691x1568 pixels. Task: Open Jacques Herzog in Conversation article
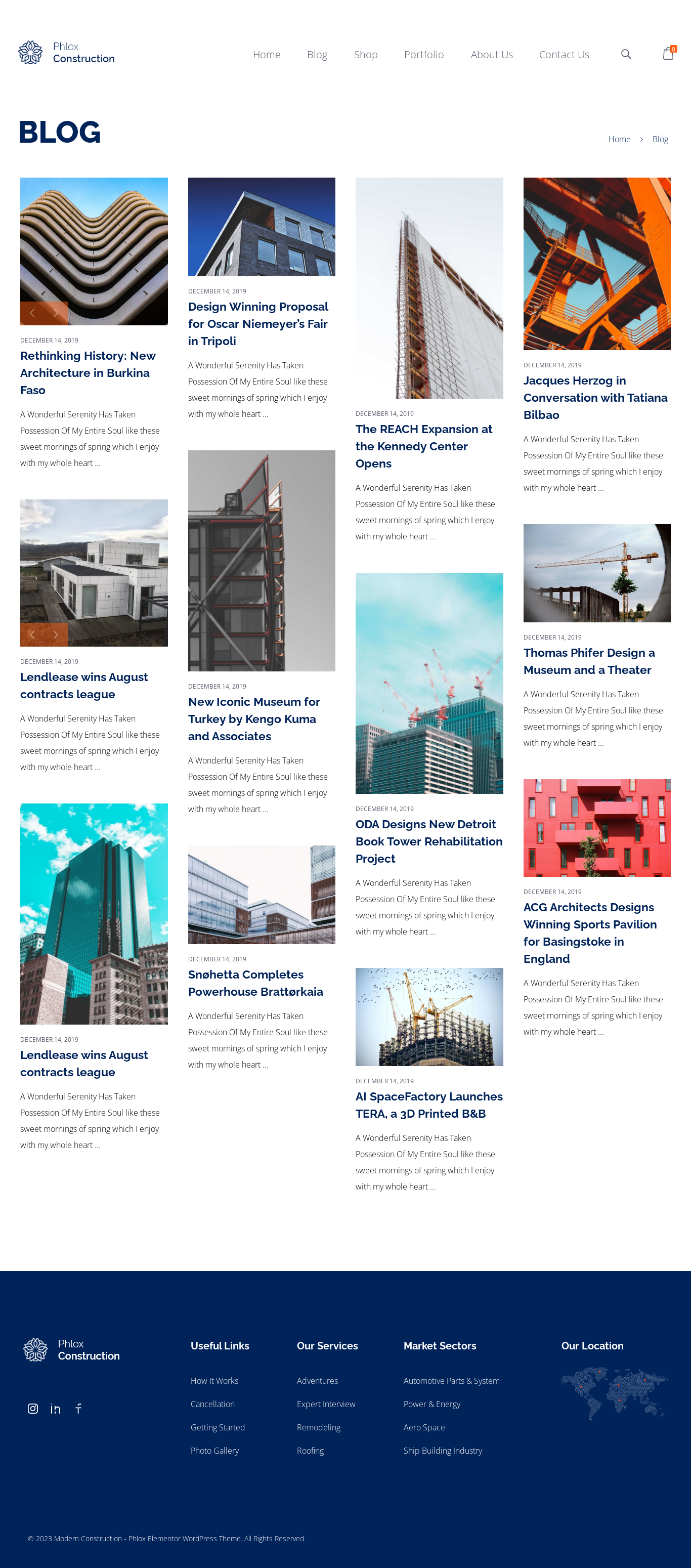point(595,398)
